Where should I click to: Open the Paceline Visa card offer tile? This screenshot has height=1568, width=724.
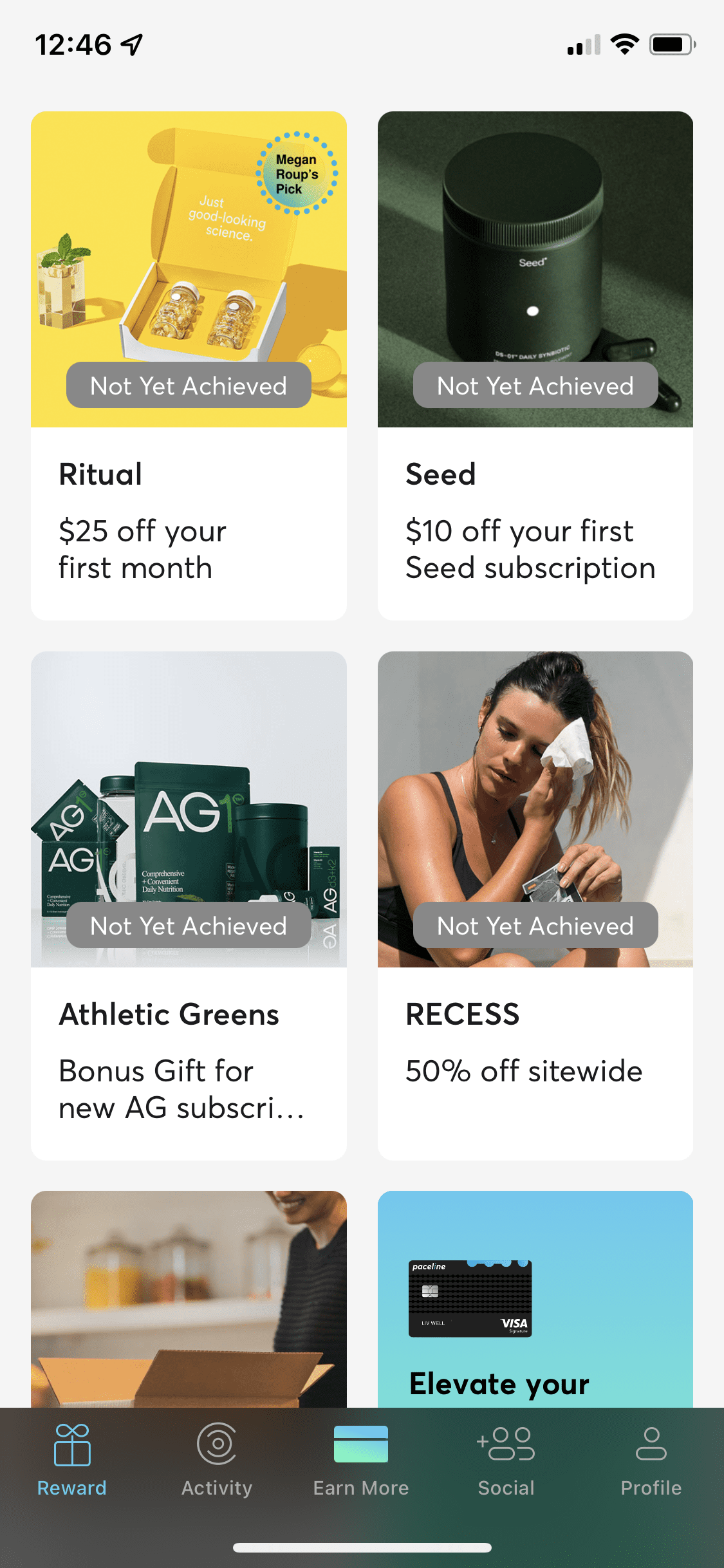click(x=535, y=1299)
